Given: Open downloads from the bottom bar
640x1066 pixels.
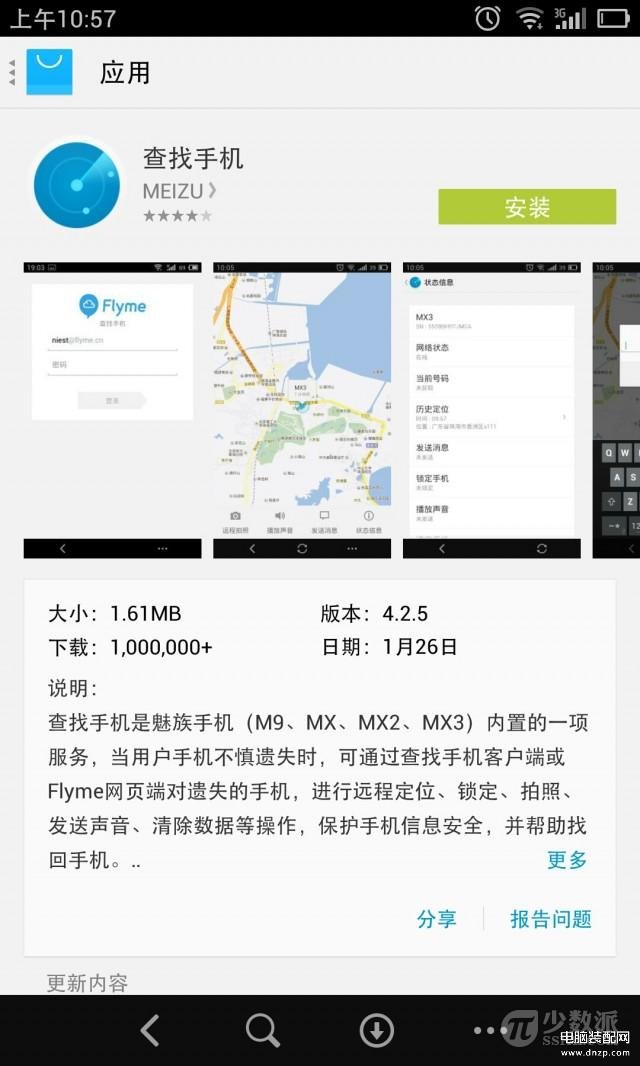Looking at the screenshot, I should click(377, 1030).
